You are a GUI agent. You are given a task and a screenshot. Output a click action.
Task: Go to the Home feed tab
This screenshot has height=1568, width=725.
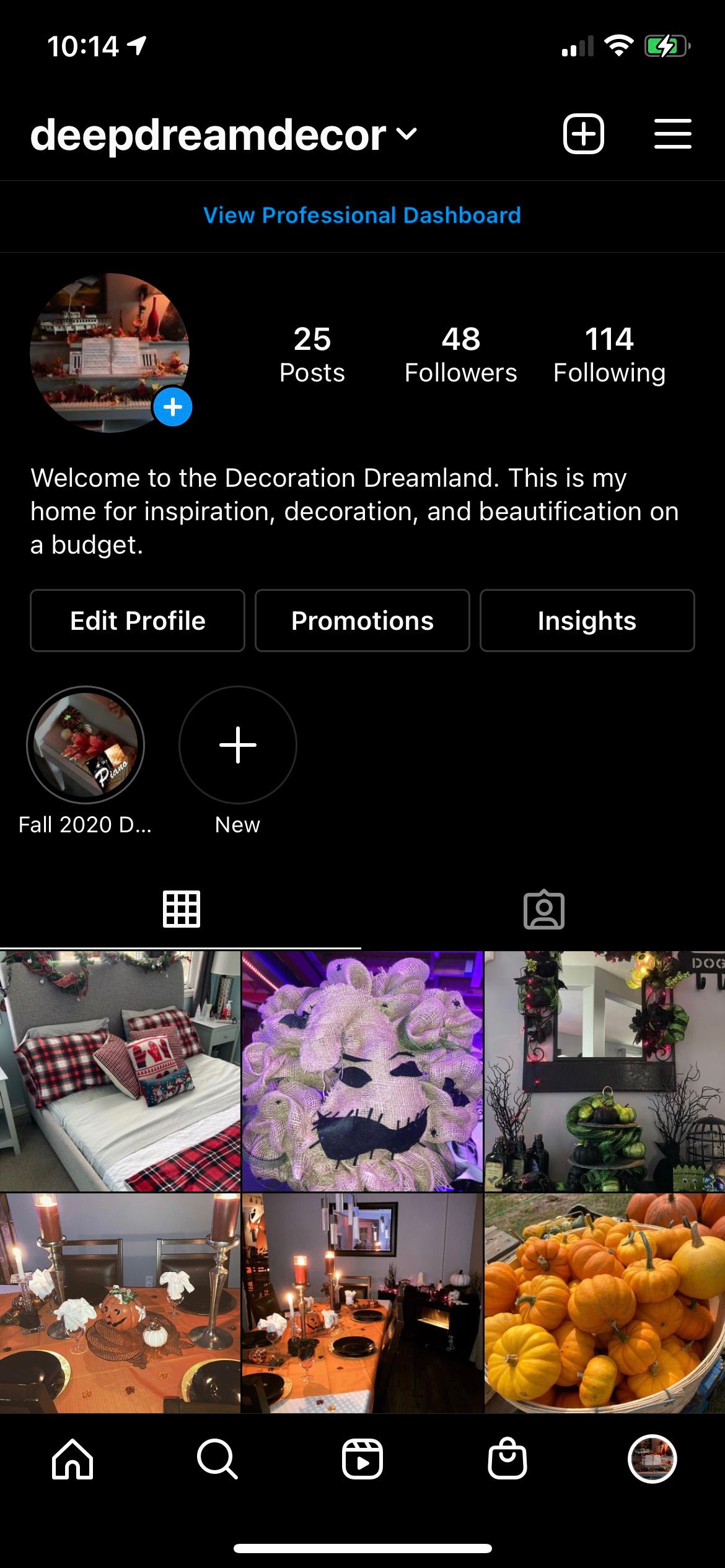72,1459
